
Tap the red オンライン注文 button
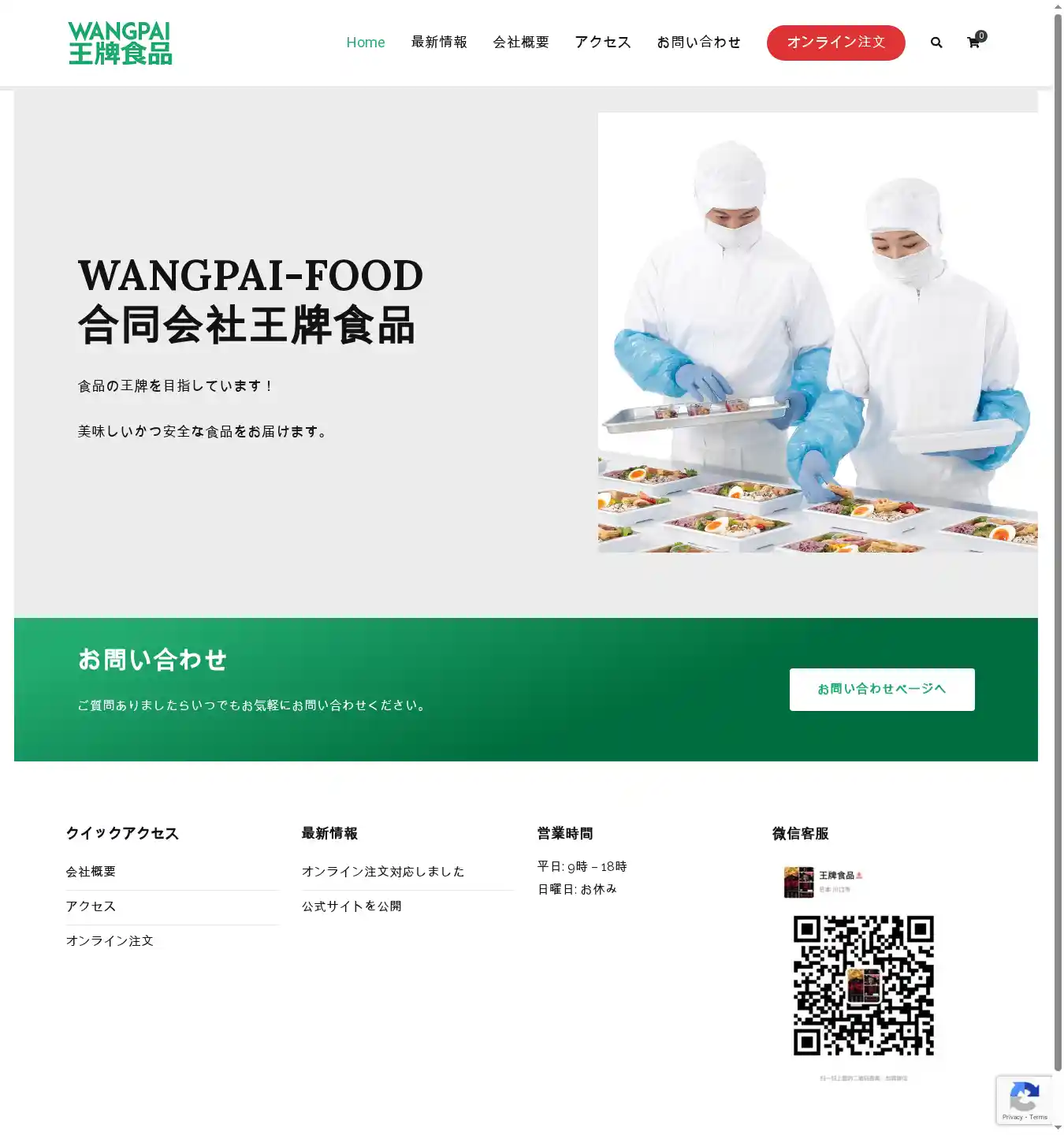(835, 43)
